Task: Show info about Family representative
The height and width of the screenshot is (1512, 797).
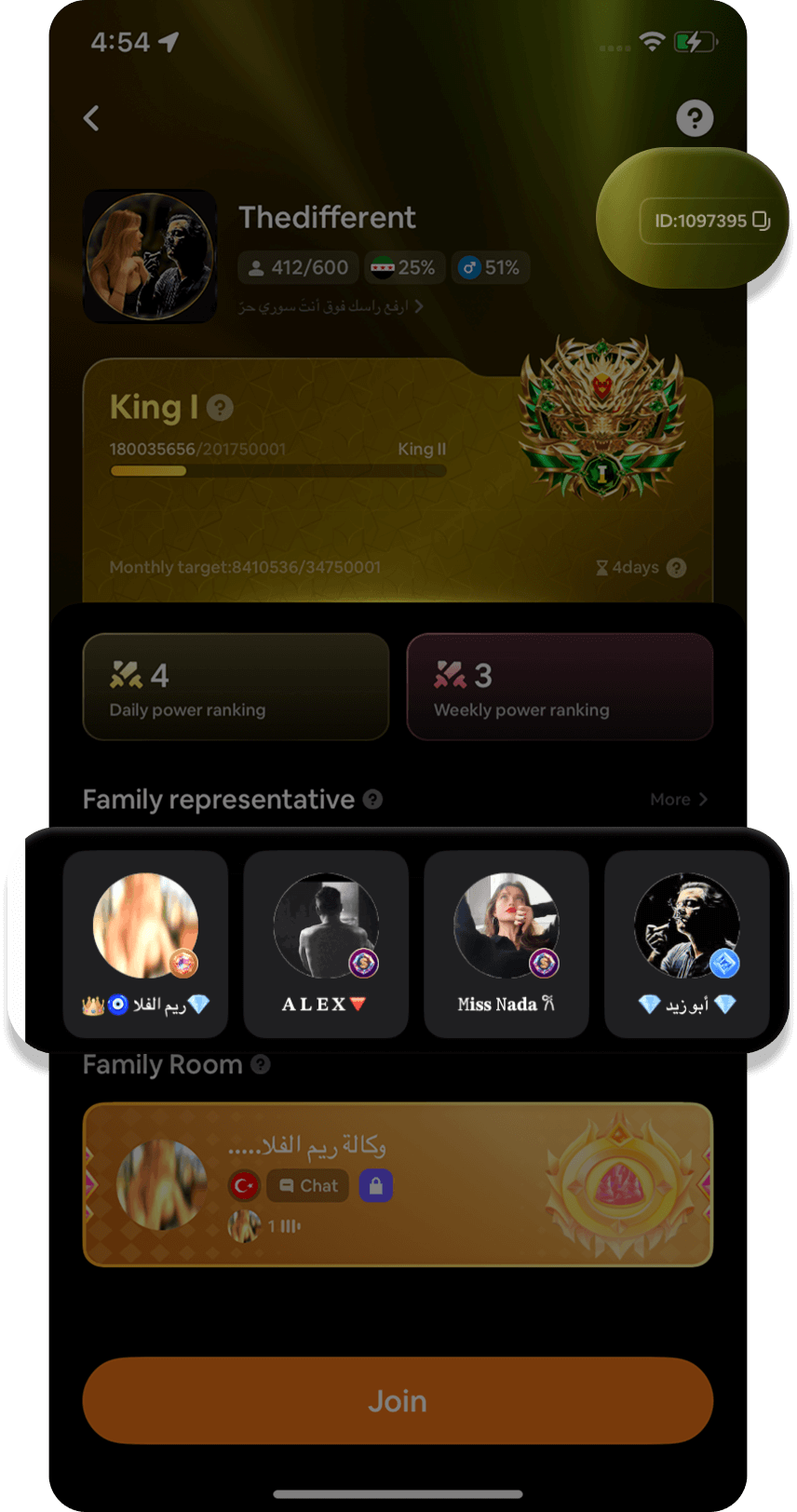Action: tap(372, 800)
